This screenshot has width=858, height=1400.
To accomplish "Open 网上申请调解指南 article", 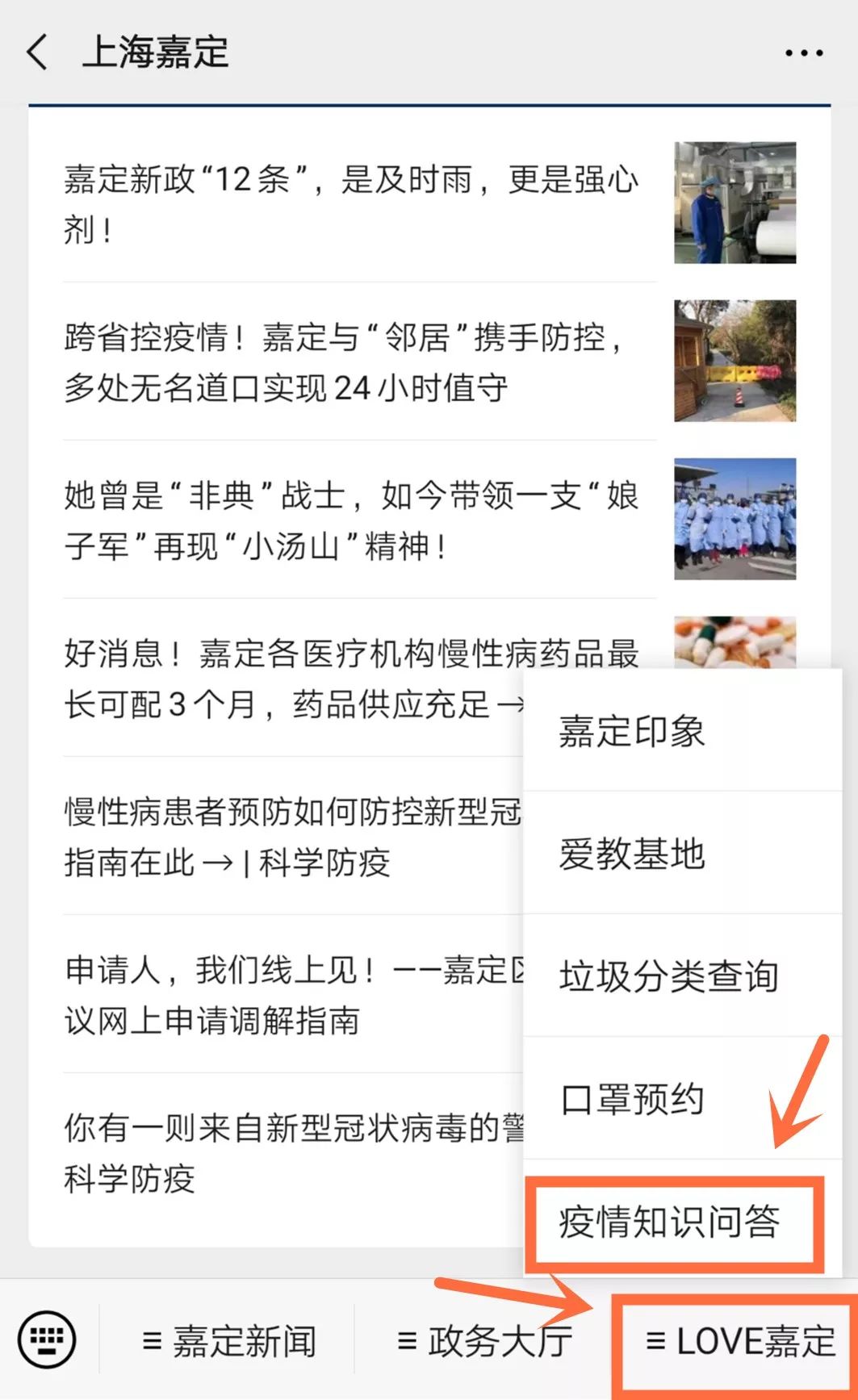I will pos(276,994).
